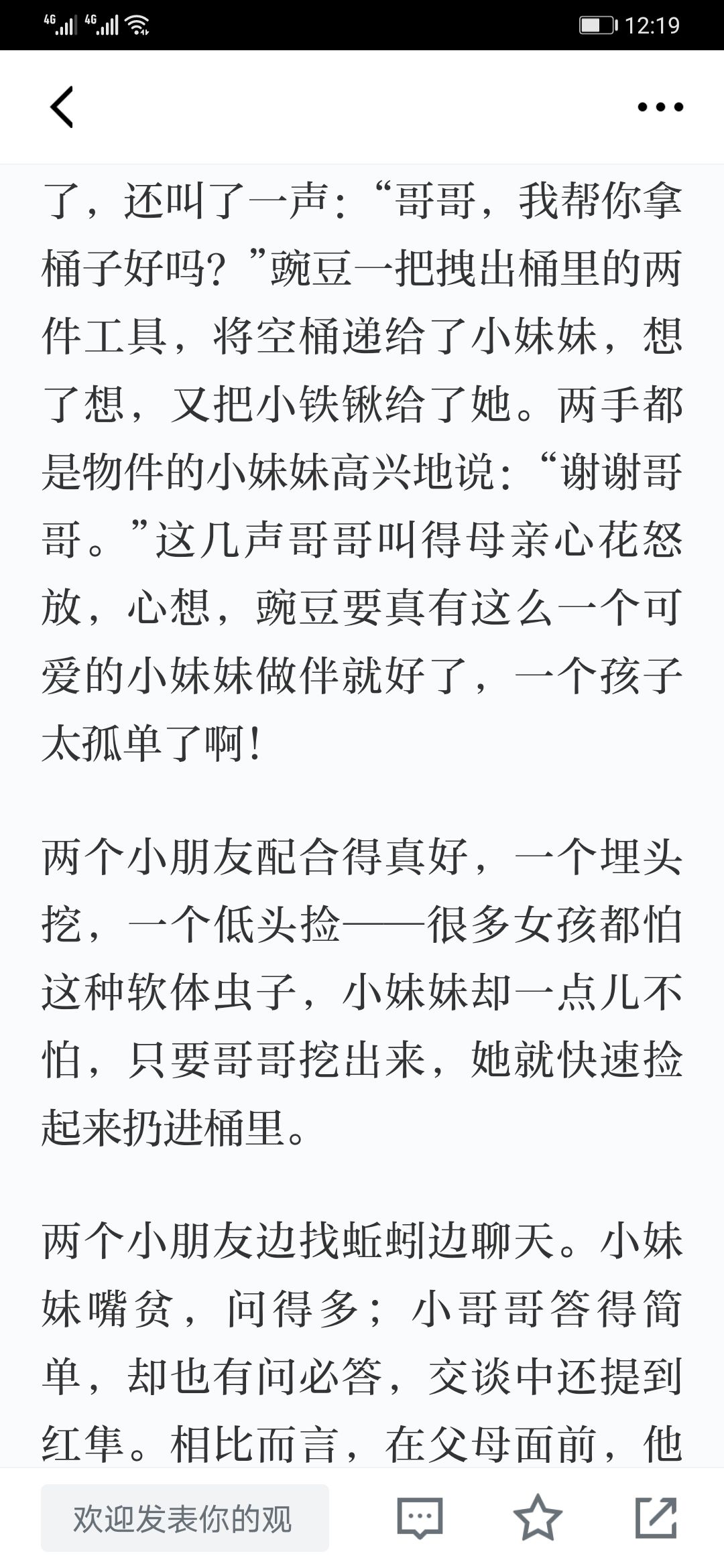Tap the comment field 欢迎发表你的观
Image resolution: width=724 pixels, height=1568 pixels.
coord(185,1518)
